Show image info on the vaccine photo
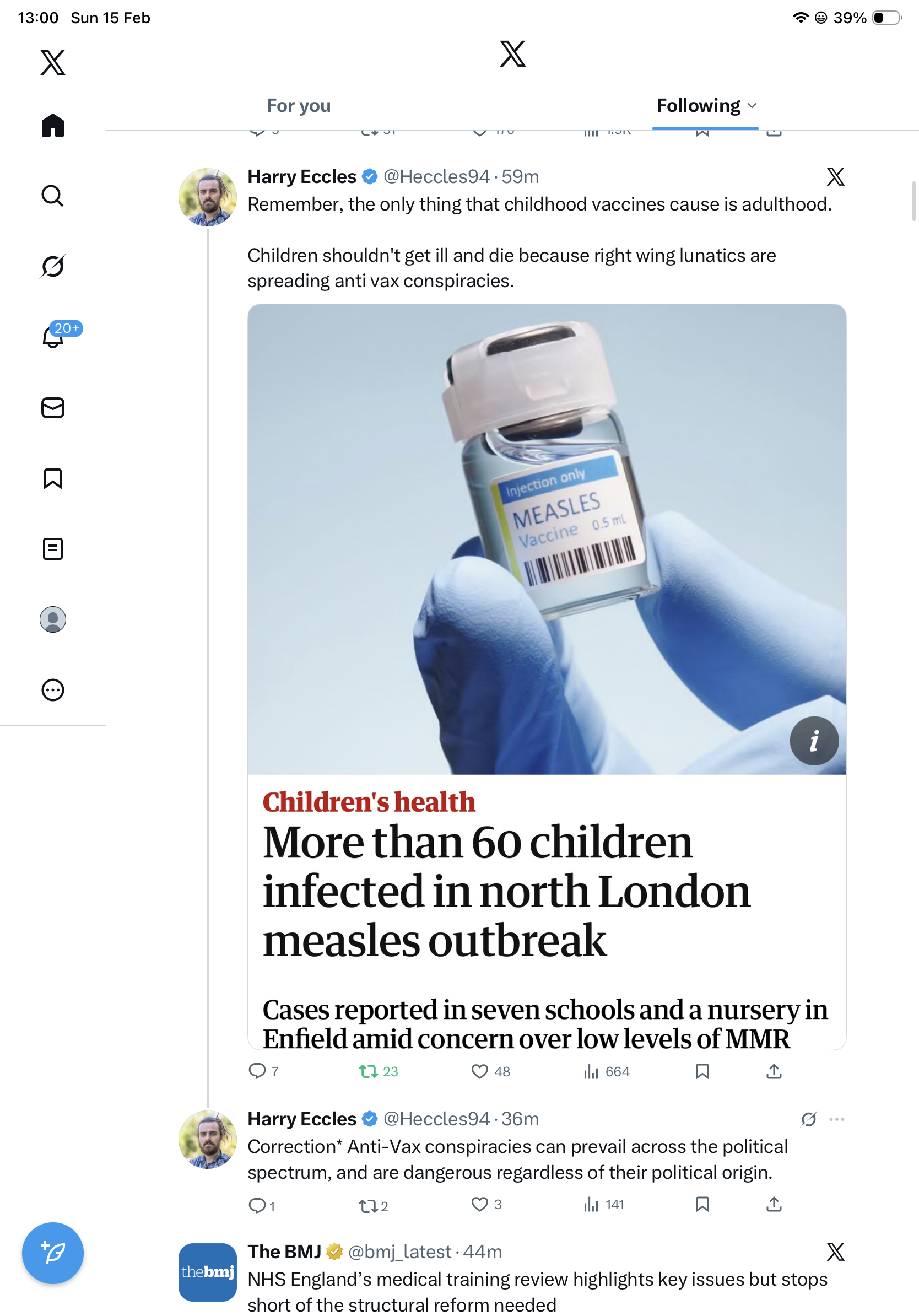 [814, 741]
